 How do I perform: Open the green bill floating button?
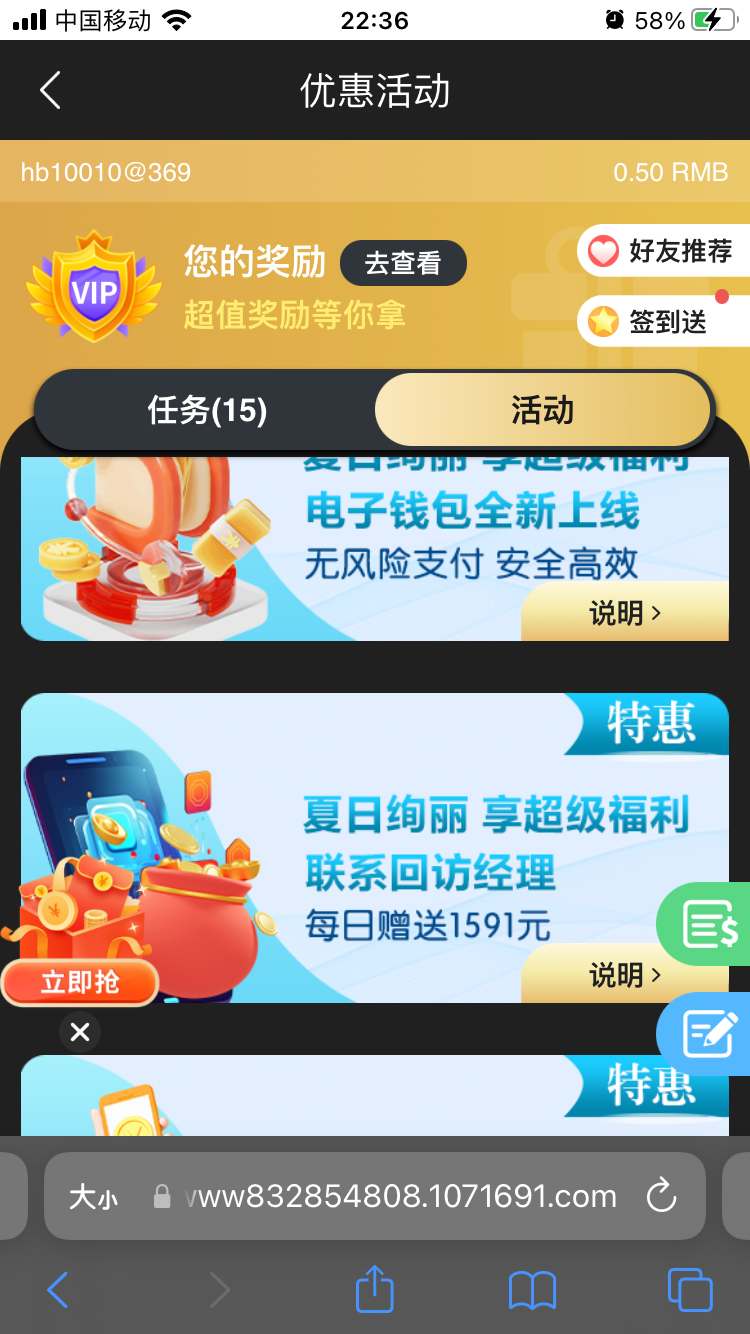[x=708, y=924]
